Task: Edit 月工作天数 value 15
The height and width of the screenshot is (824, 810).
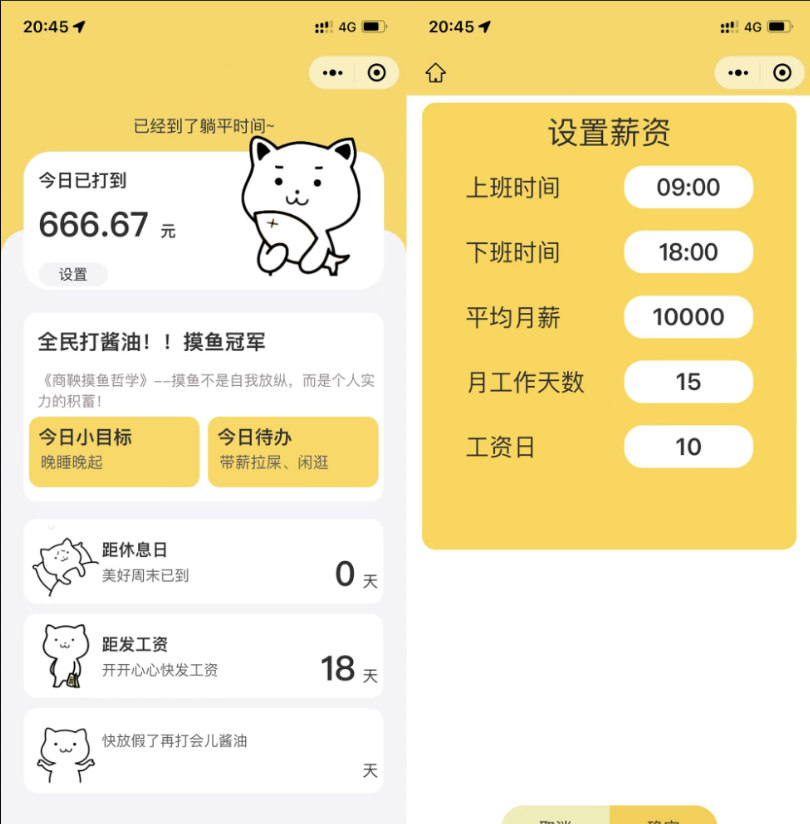Action: click(688, 382)
